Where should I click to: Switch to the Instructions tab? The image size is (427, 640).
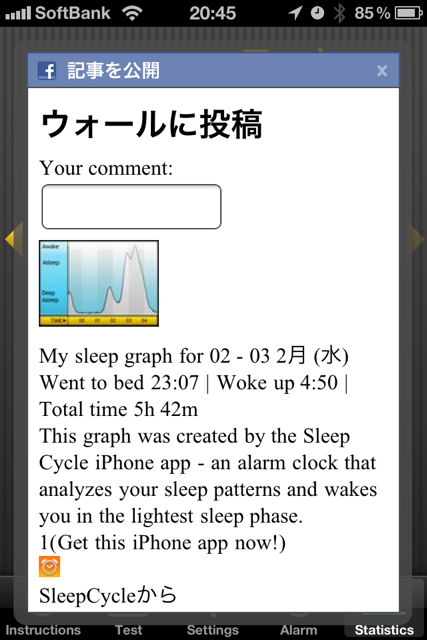point(43,630)
